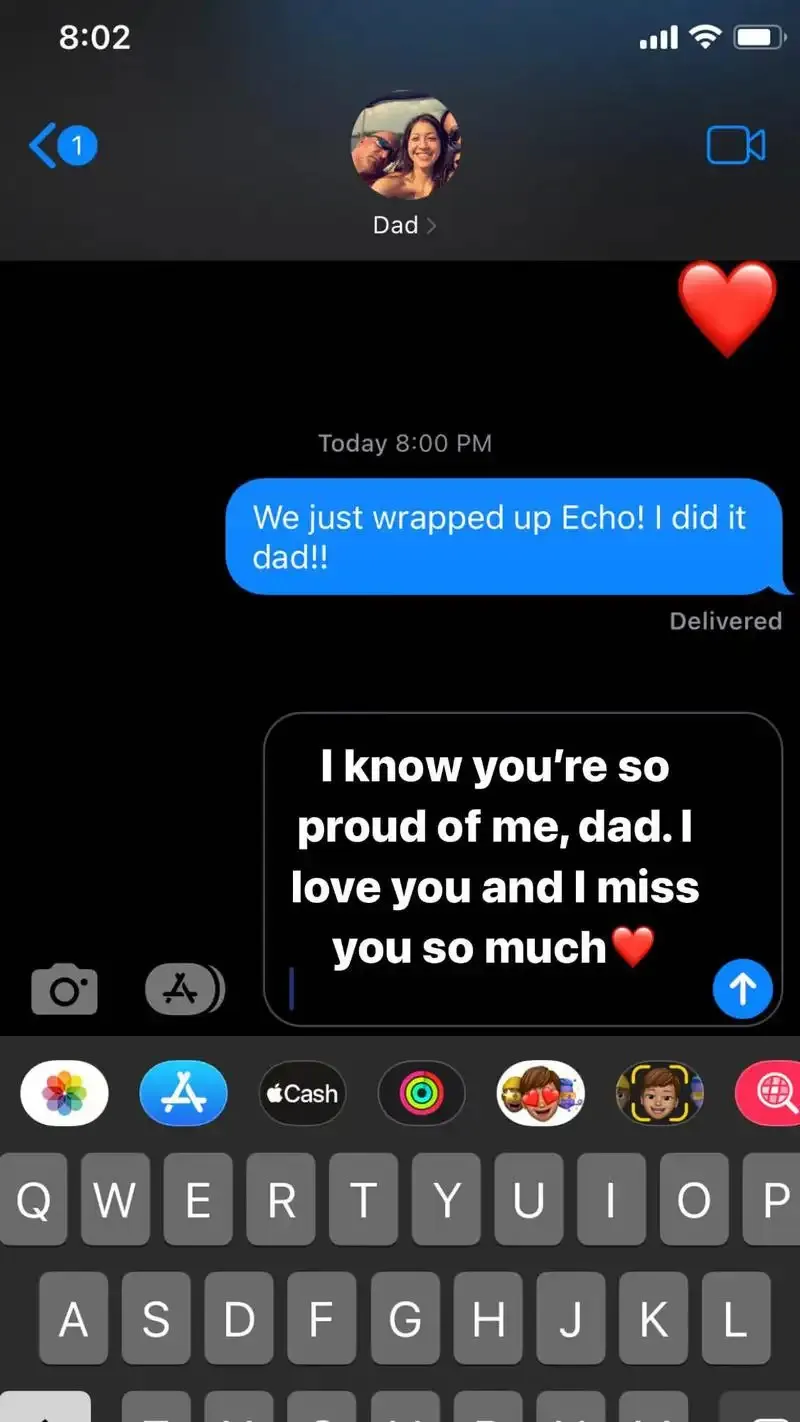The width and height of the screenshot is (800, 1422).
Task: Start a FaceTime video call with Dad
Action: click(x=735, y=146)
